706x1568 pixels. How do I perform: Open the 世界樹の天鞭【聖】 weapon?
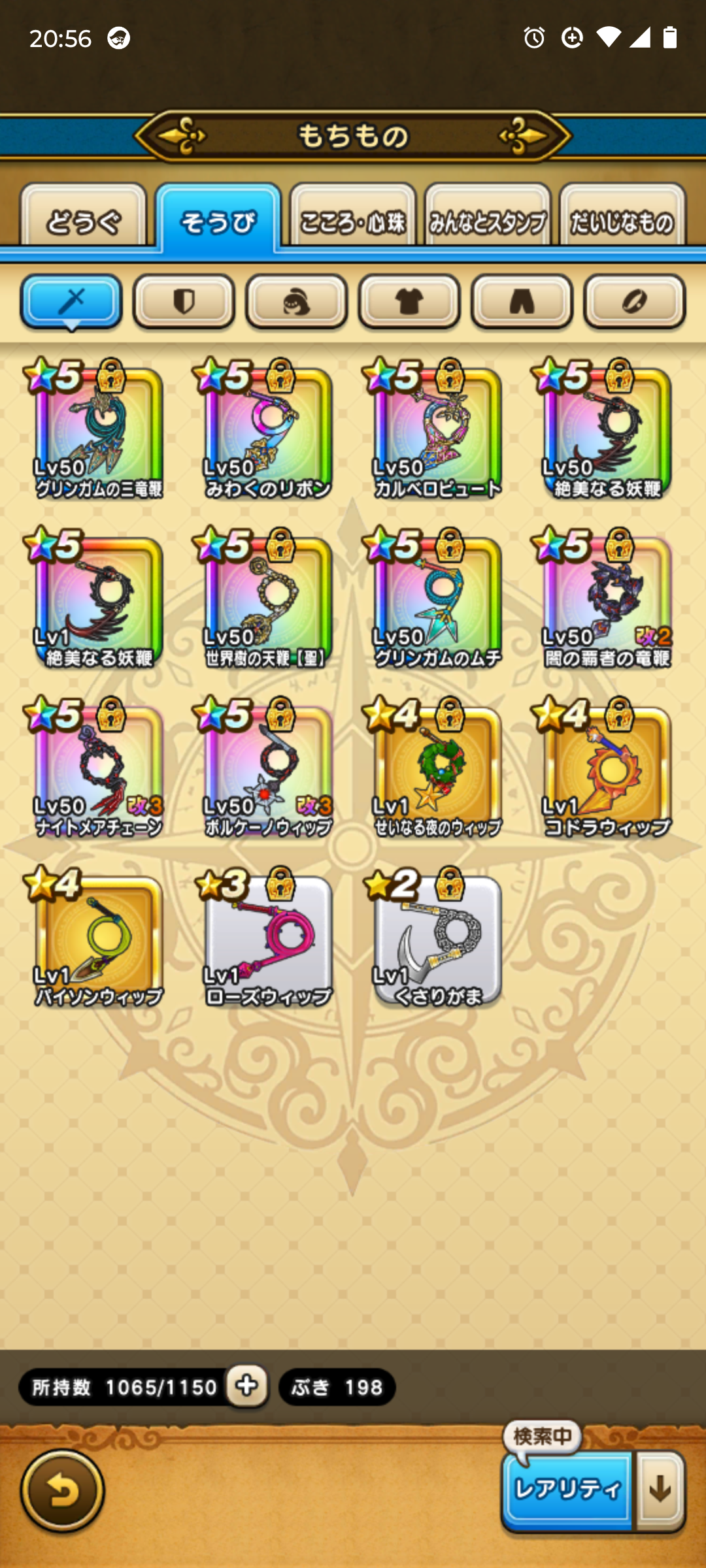(267, 601)
